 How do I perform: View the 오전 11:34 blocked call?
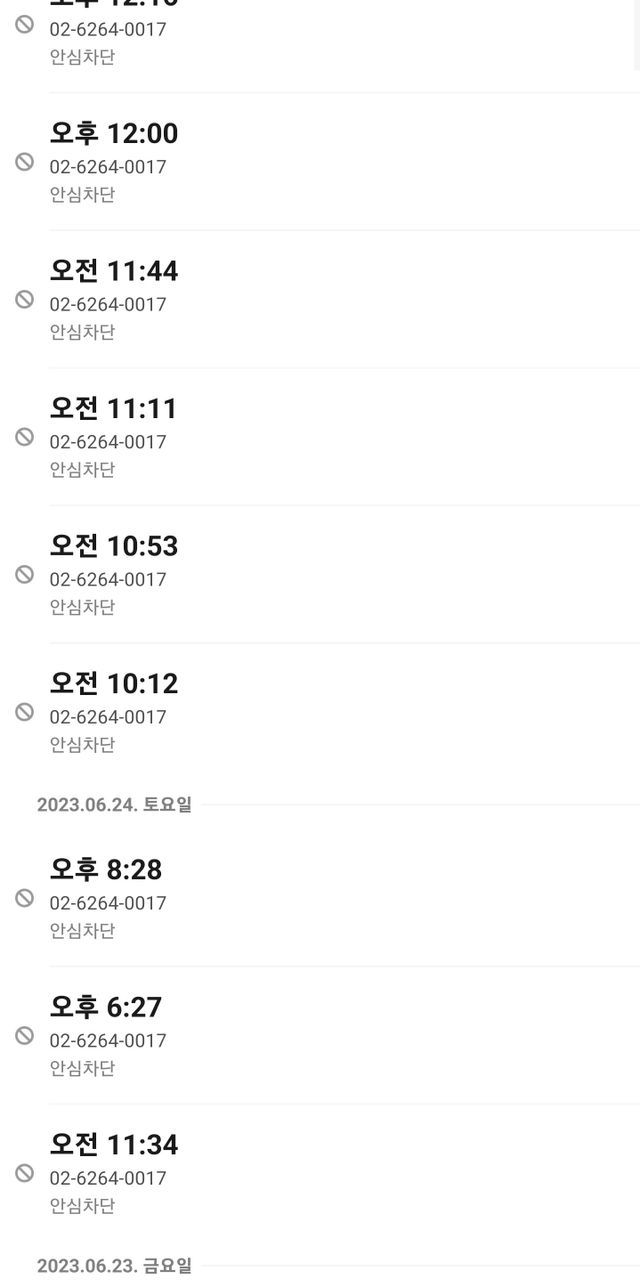click(x=320, y=1173)
